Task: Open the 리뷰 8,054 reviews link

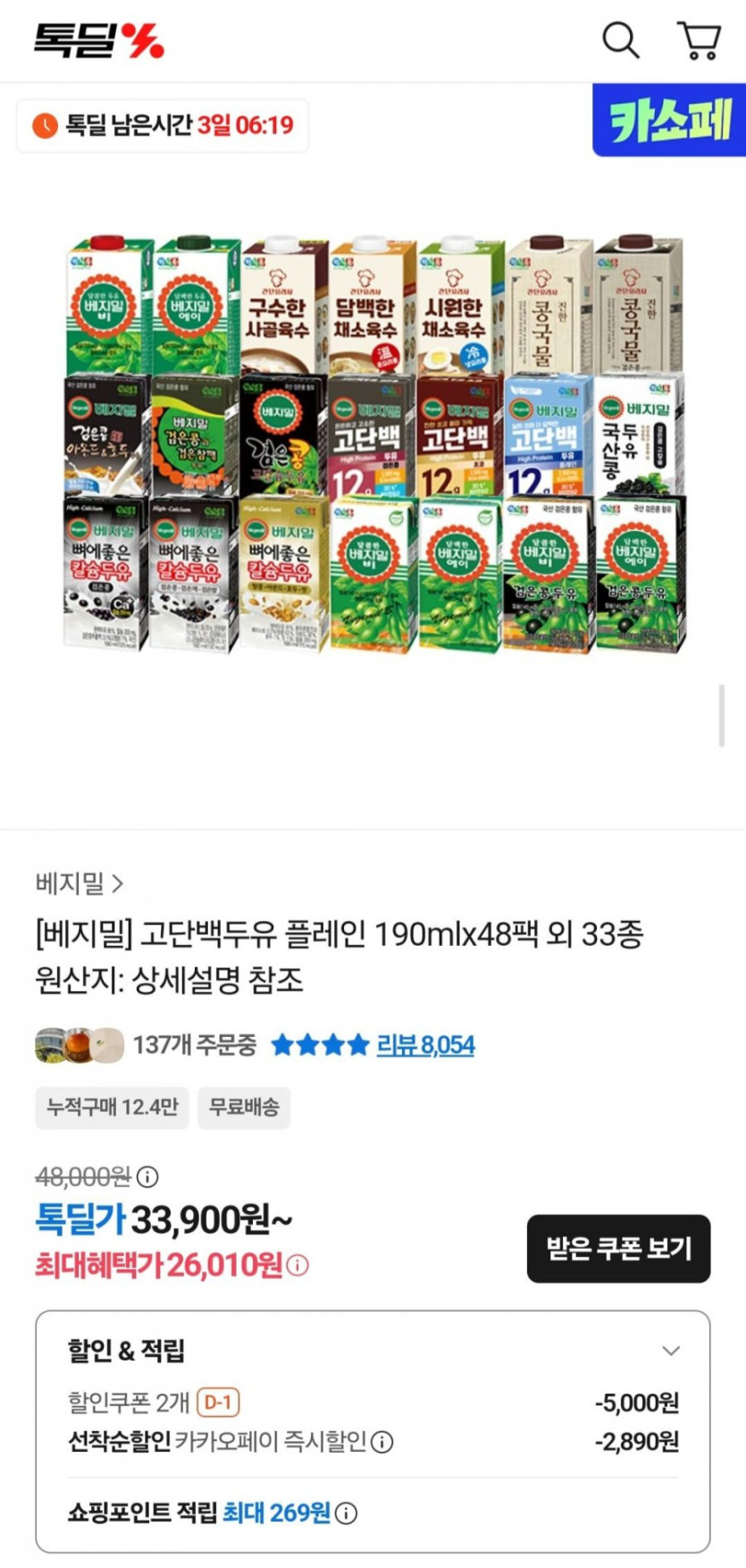Action: (425, 1044)
